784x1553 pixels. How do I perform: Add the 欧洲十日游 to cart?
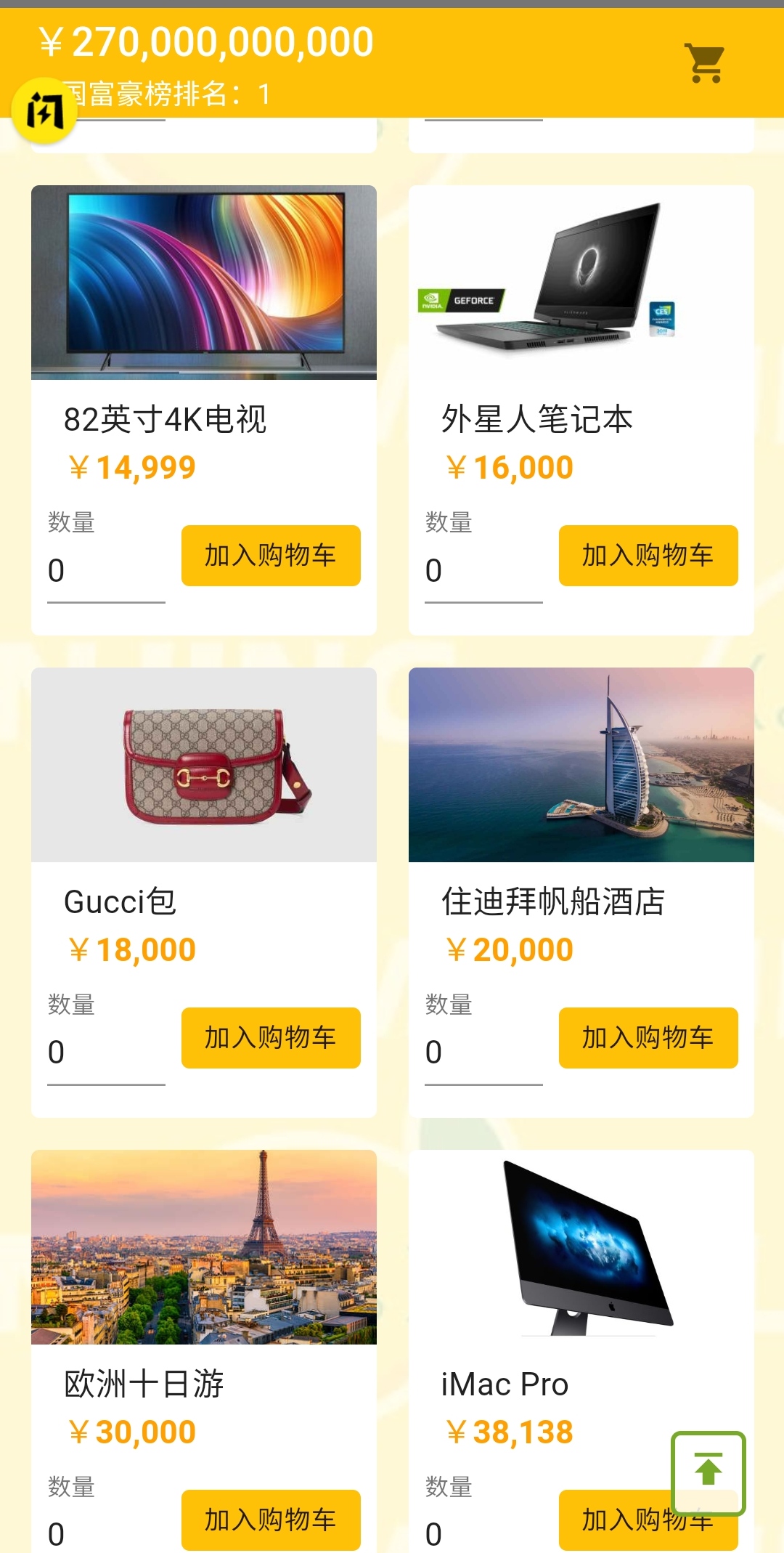[270, 1521]
